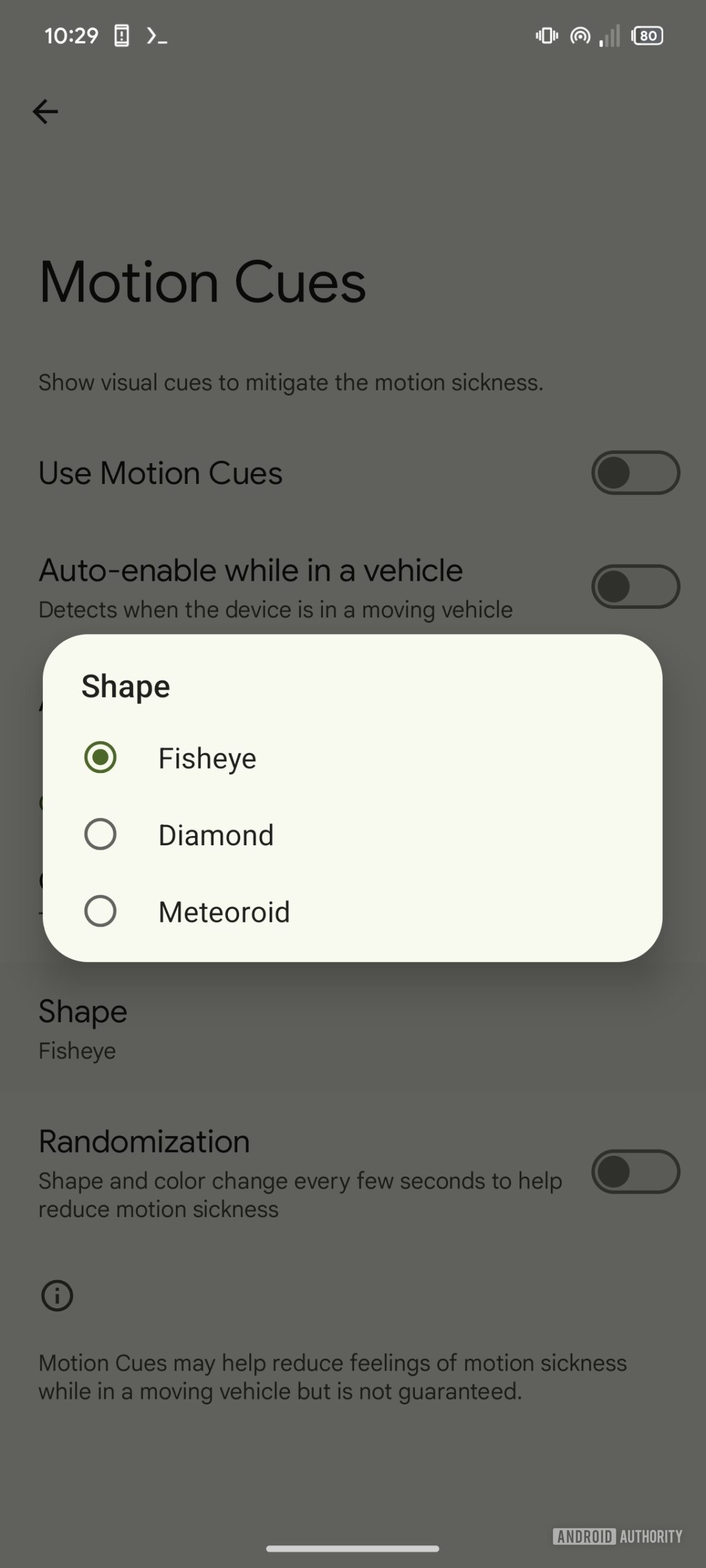This screenshot has height=1568, width=706.
Task: Go back using the arrow icon
Action: tap(45, 111)
